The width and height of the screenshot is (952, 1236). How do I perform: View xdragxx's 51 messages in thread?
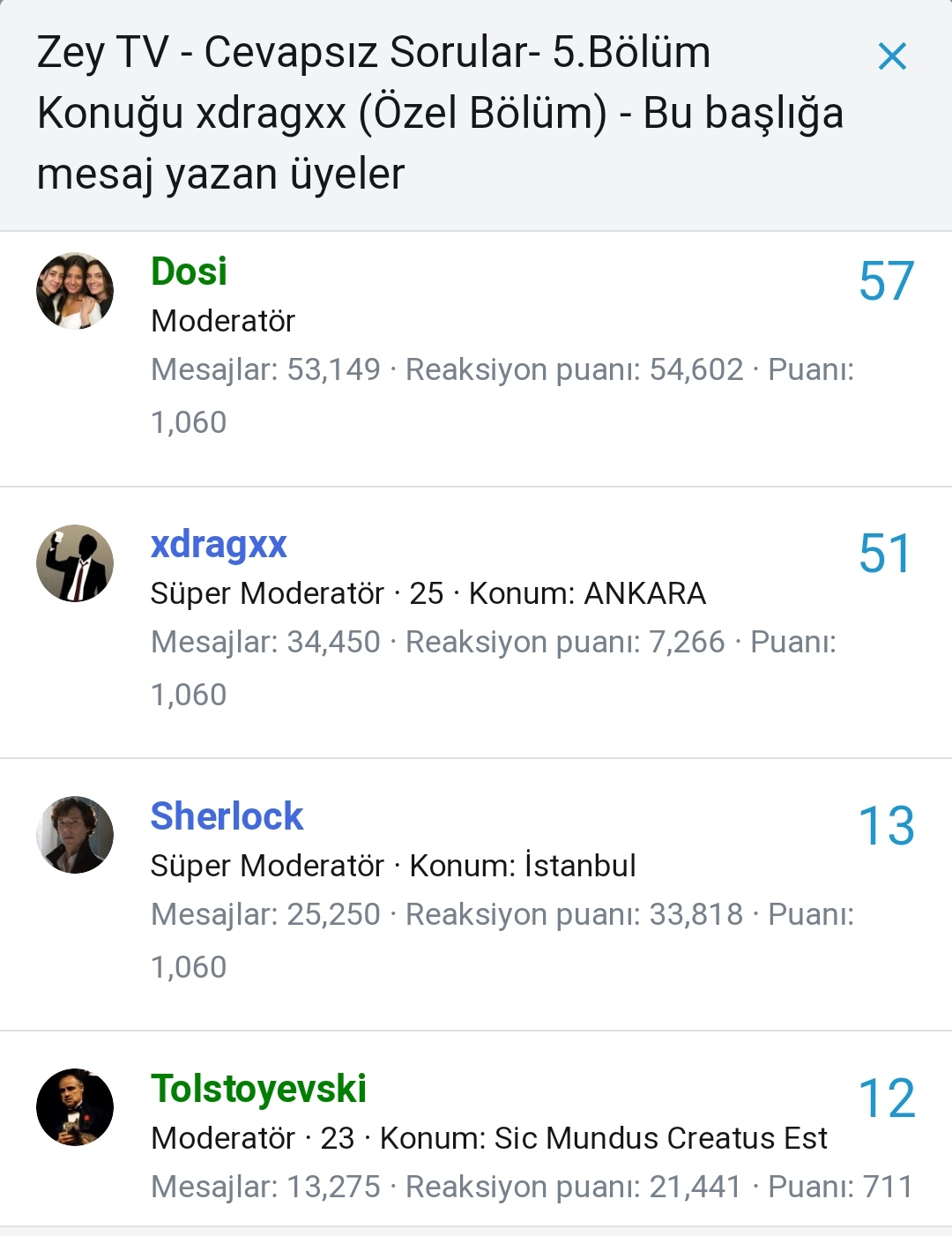[885, 555]
